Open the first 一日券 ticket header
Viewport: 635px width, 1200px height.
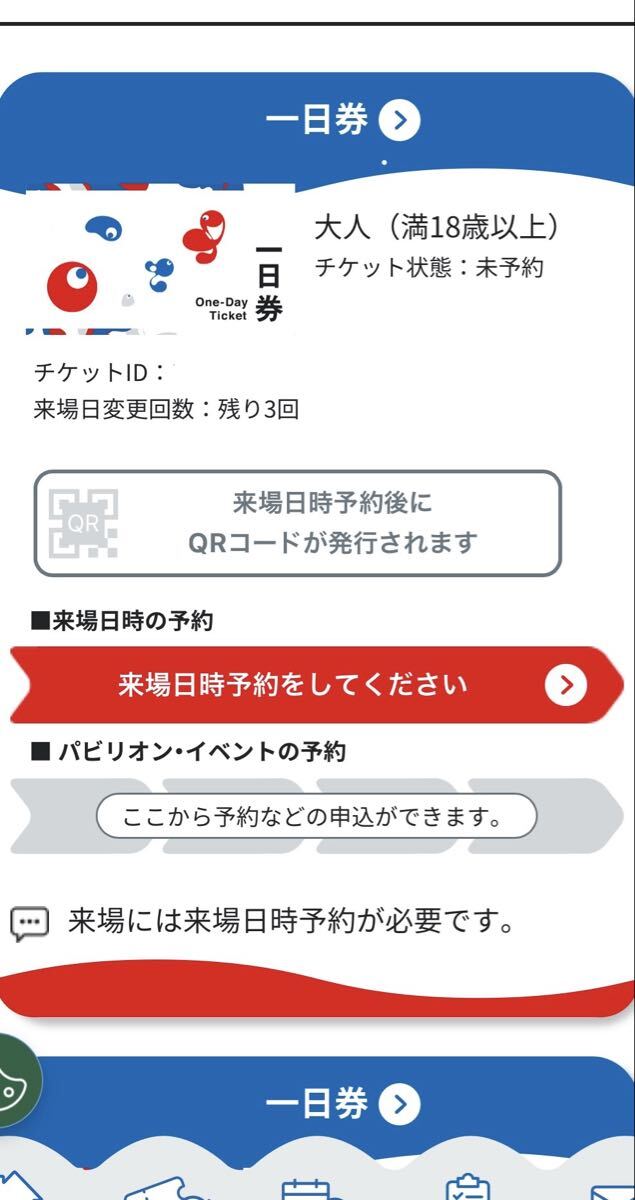click(342, 122)
